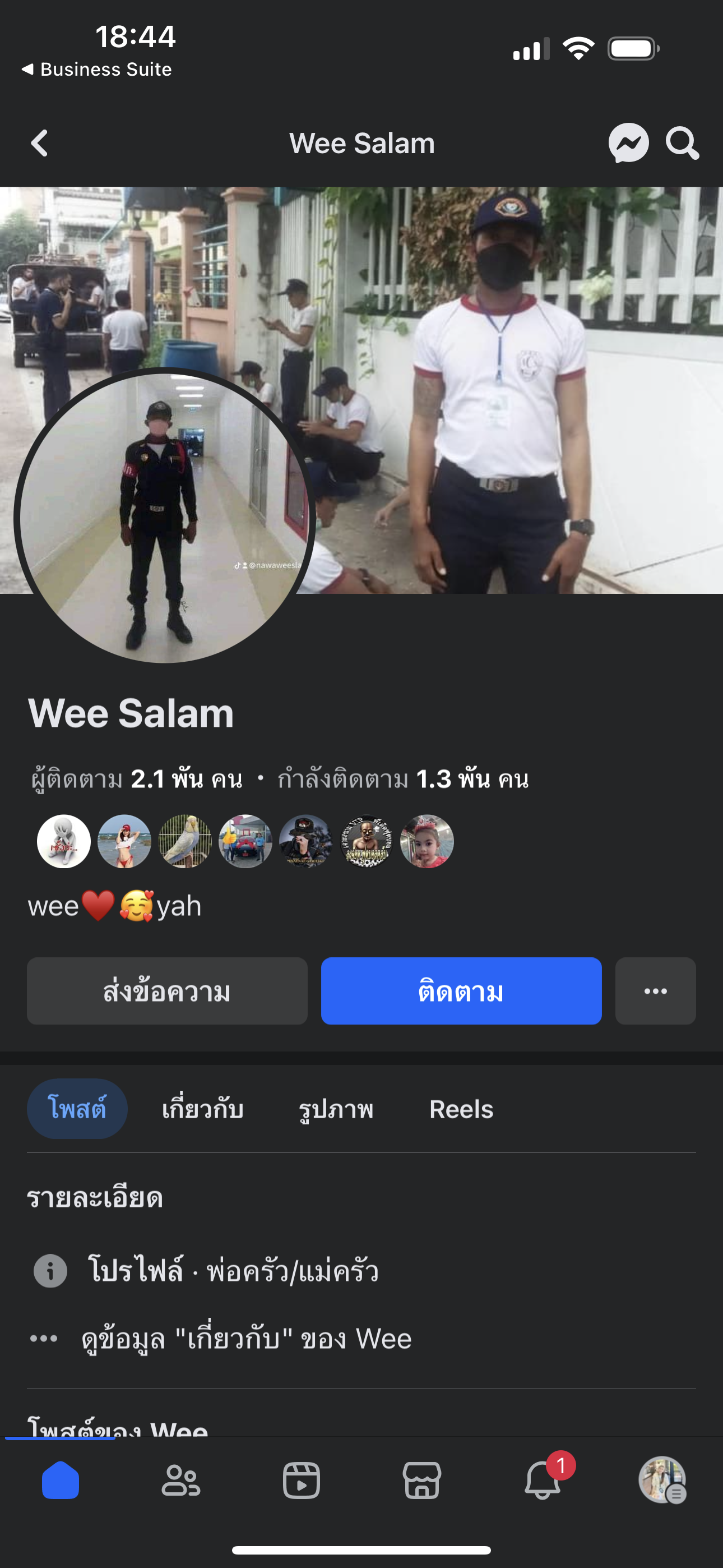Select the โพสต์ tab
Image resolution: width=723 pixels, height=1568 pixels.
pyautogui.click(x=77, y=1109)
